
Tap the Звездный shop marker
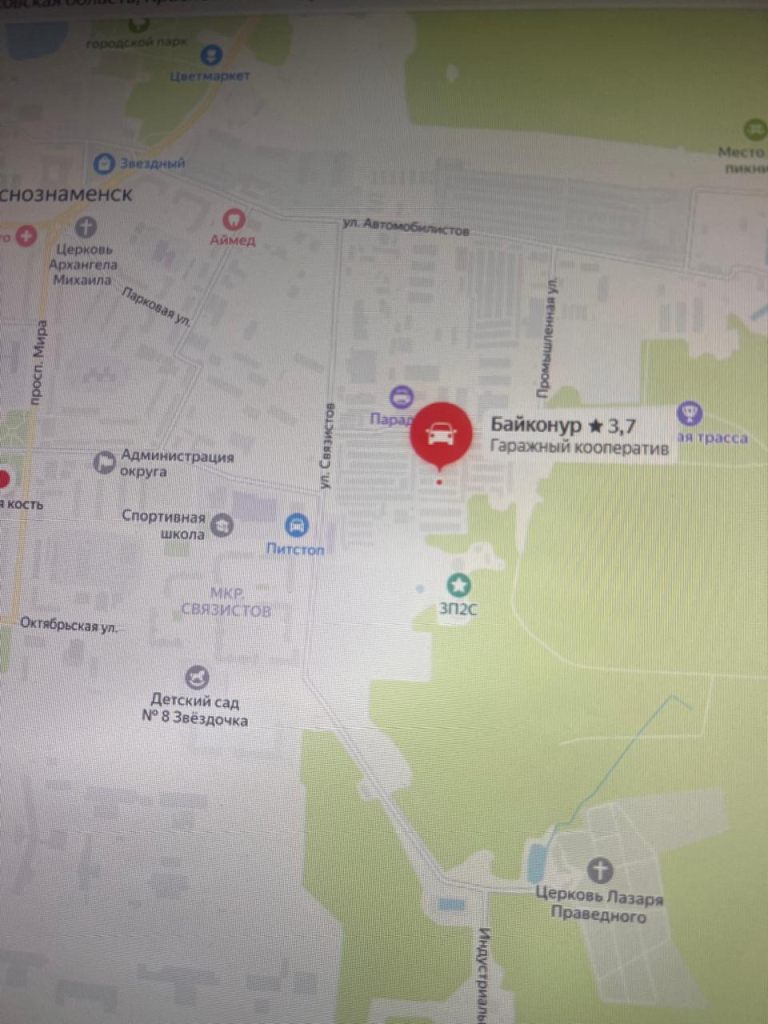tap(104, 163)
